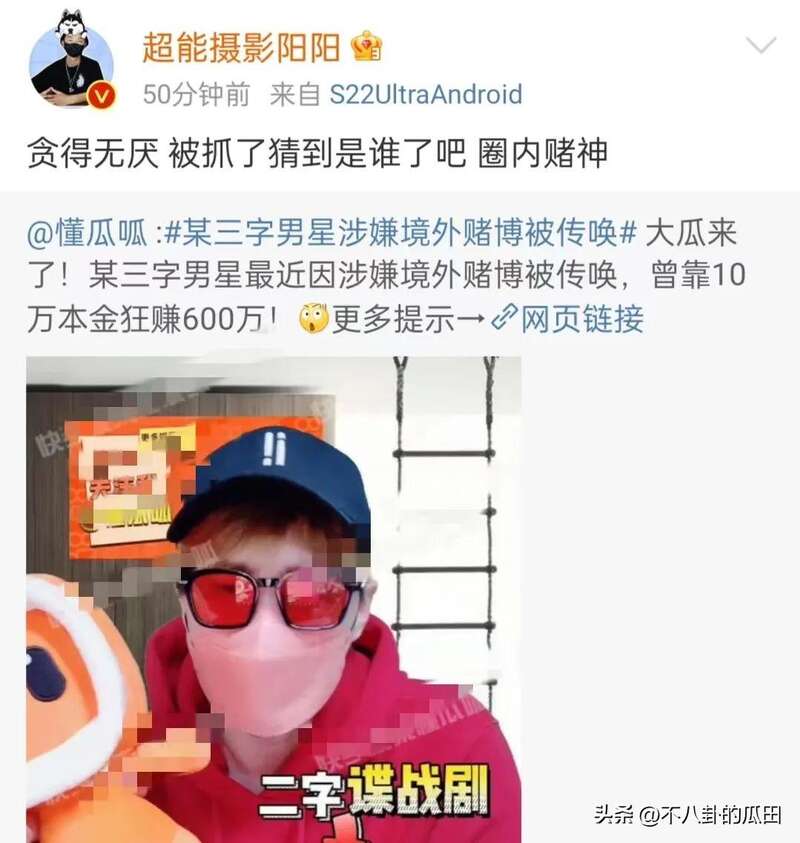Screen dimensions: 800x843
Task: View the post's attached image
Action: coord(273,600)
